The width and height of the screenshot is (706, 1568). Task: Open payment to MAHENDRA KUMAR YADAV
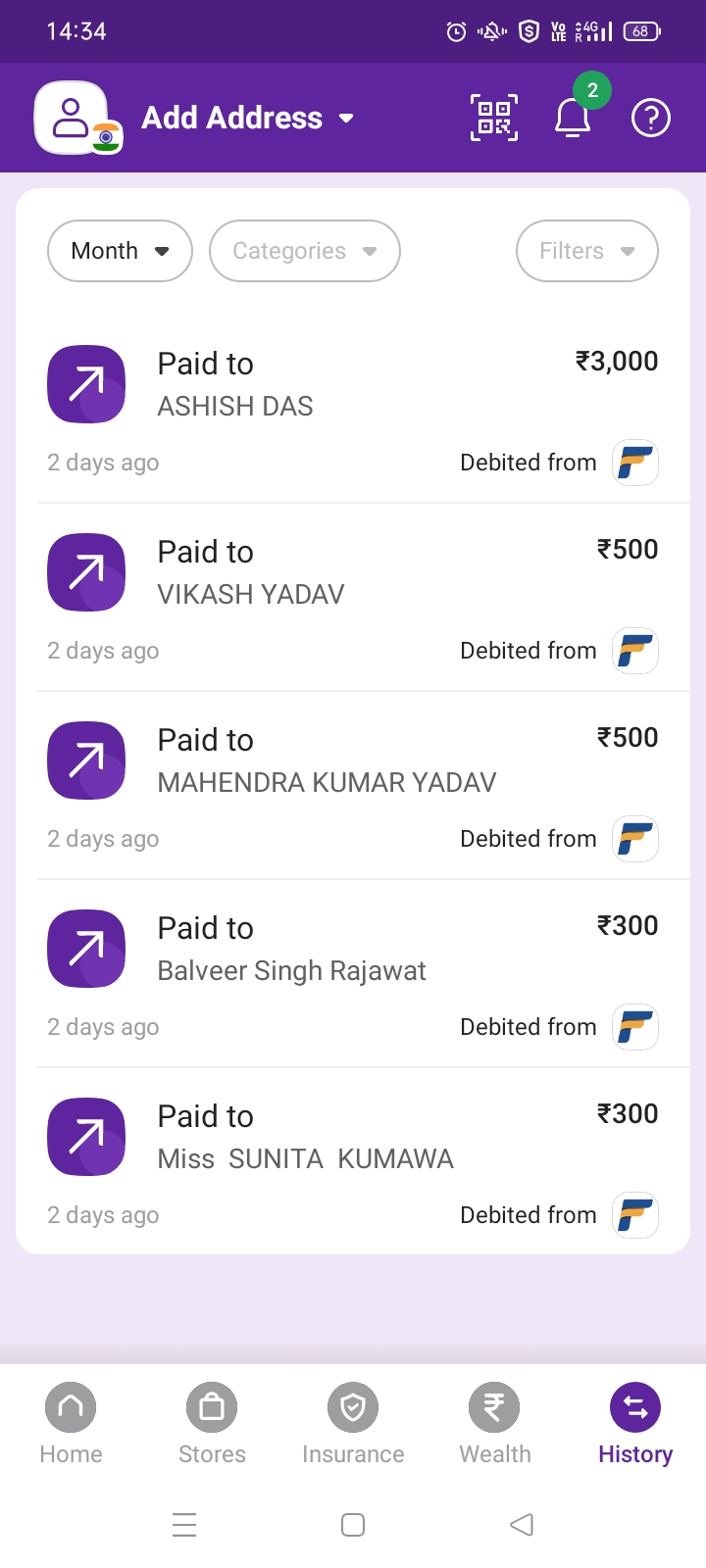click(x=353, y=786)
